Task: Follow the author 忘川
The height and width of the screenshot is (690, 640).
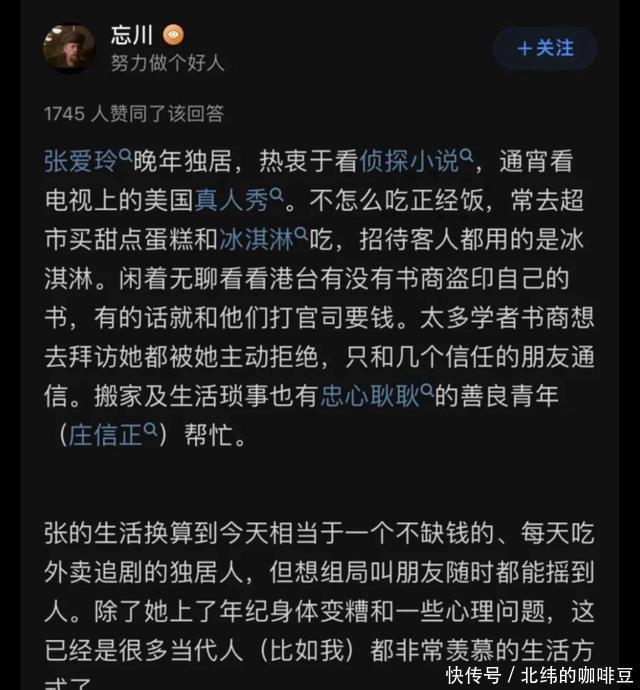Action: point(545,48)
